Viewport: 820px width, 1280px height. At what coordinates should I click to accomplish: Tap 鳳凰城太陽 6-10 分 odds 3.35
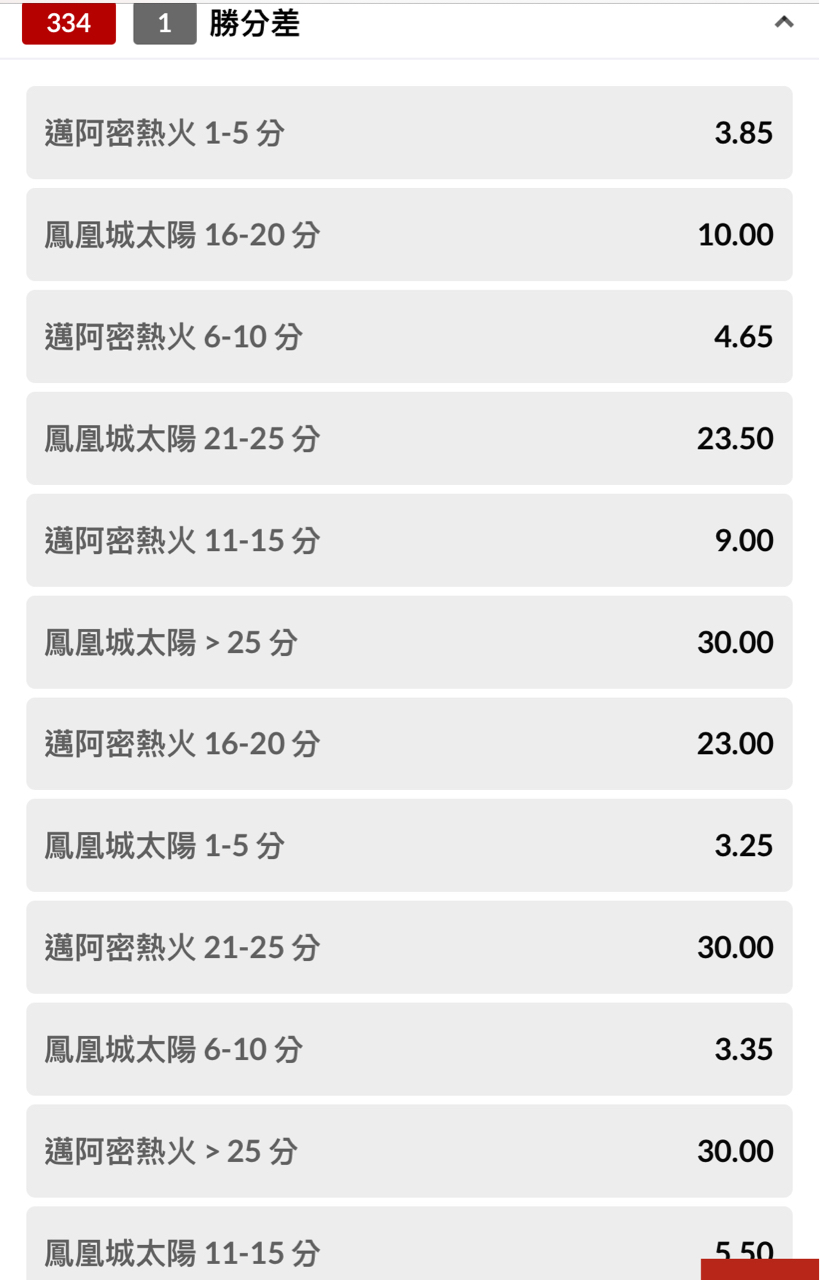[409, 1050]
